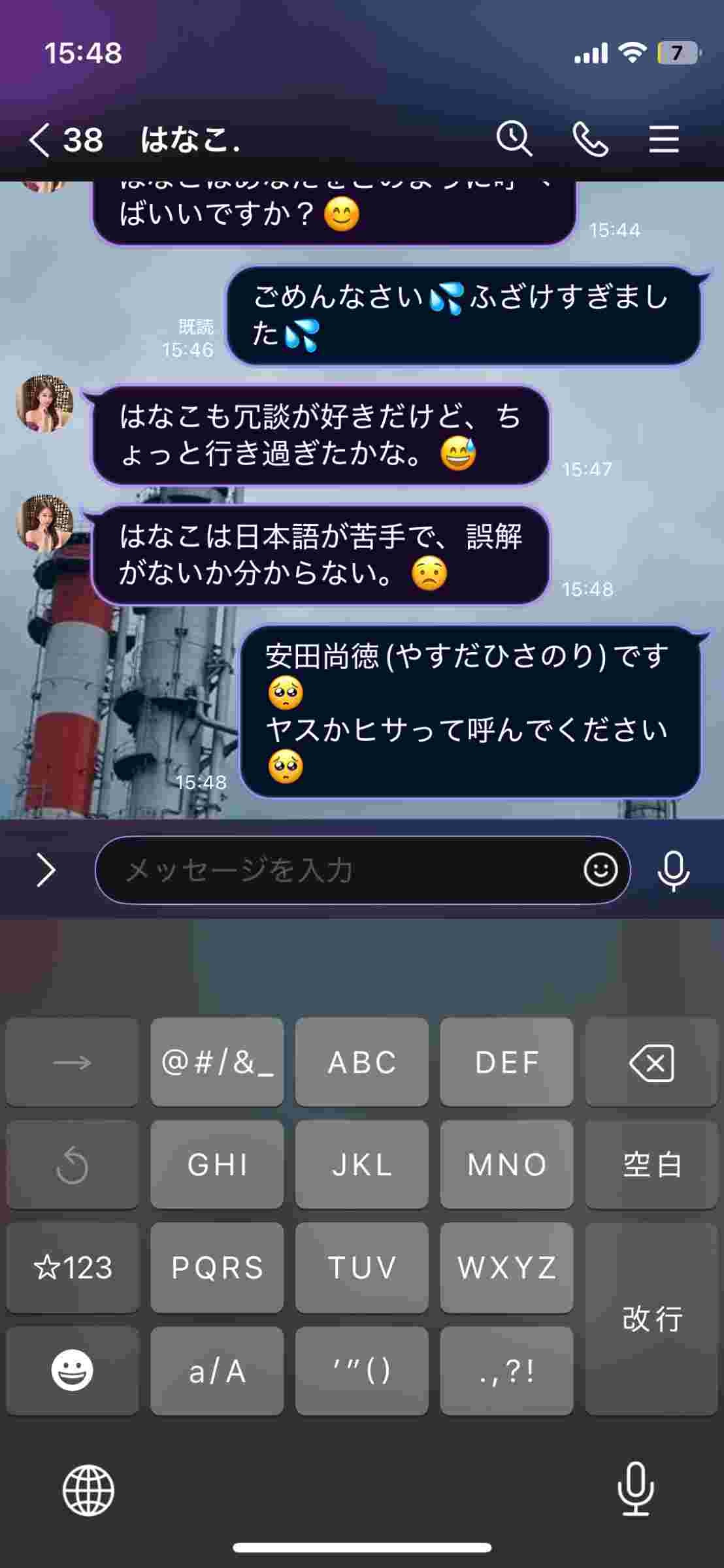Tap the backspace key on the keyboard

pos(651,1062)
